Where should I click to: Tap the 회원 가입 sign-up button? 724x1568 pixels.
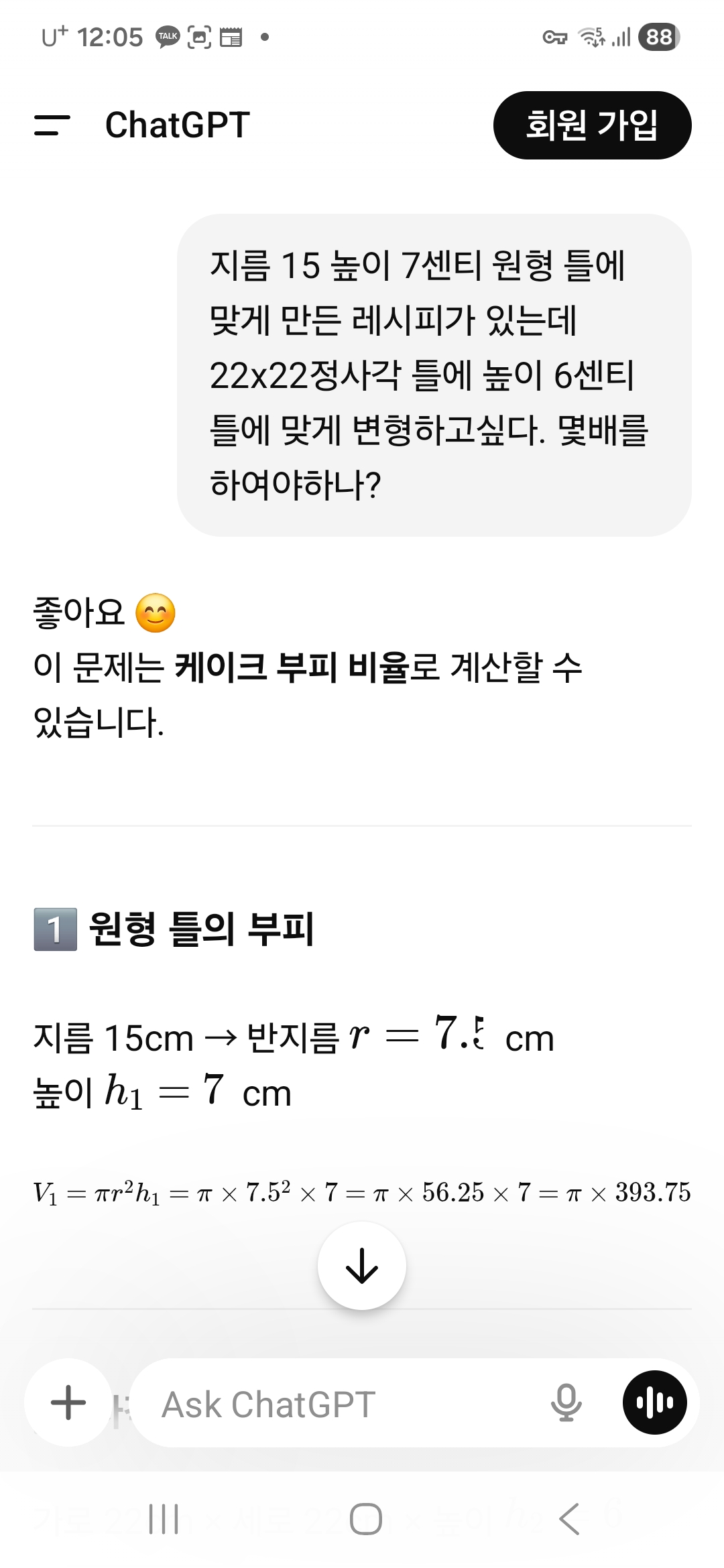[592, 125]
